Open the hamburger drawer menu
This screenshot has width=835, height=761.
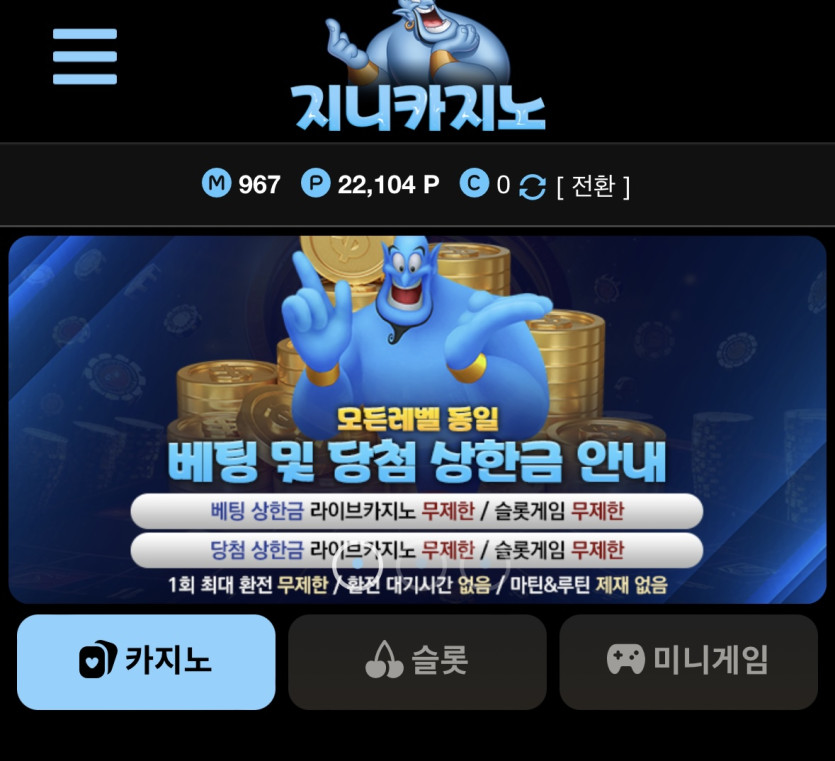click(x=85, y=57)
